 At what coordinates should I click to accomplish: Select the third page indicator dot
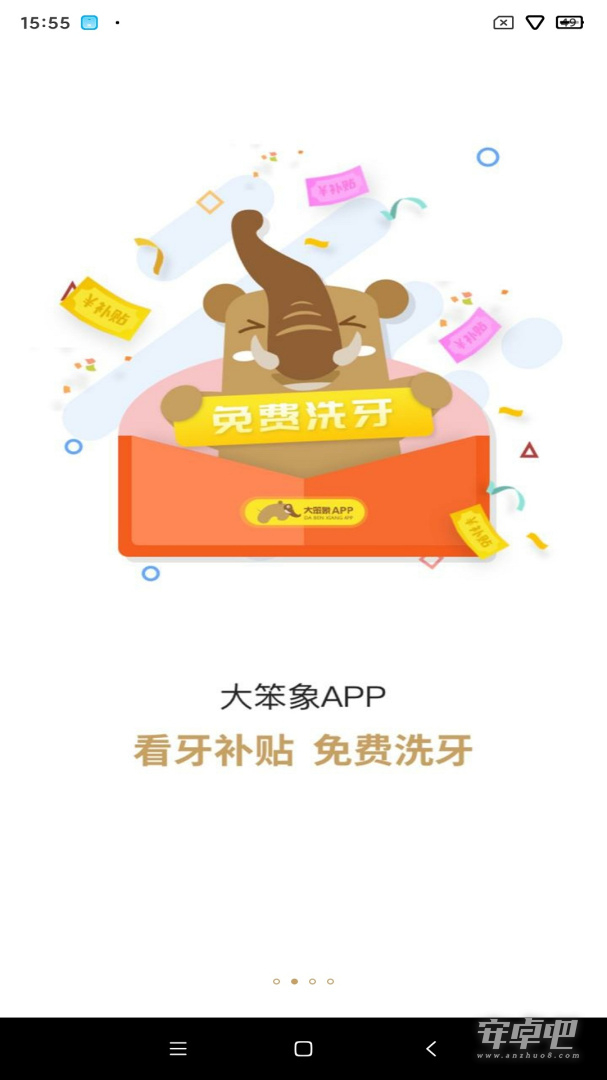tap(312, 982)
